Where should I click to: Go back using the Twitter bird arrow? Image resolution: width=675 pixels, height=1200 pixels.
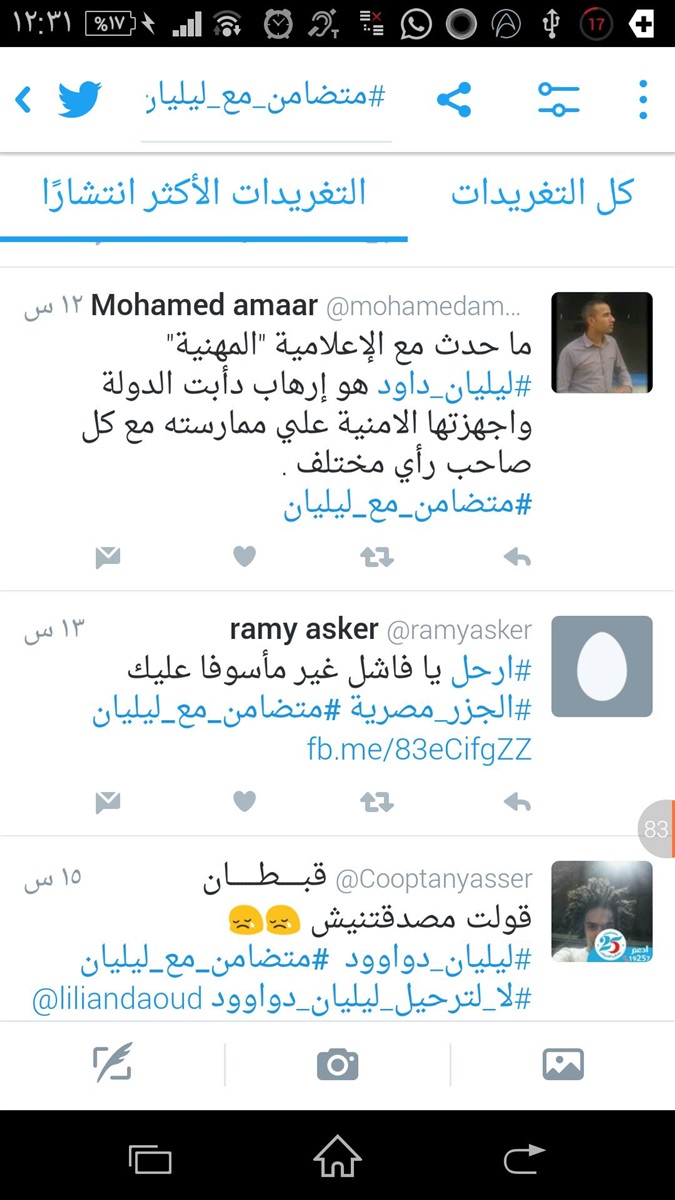point(60,99)
